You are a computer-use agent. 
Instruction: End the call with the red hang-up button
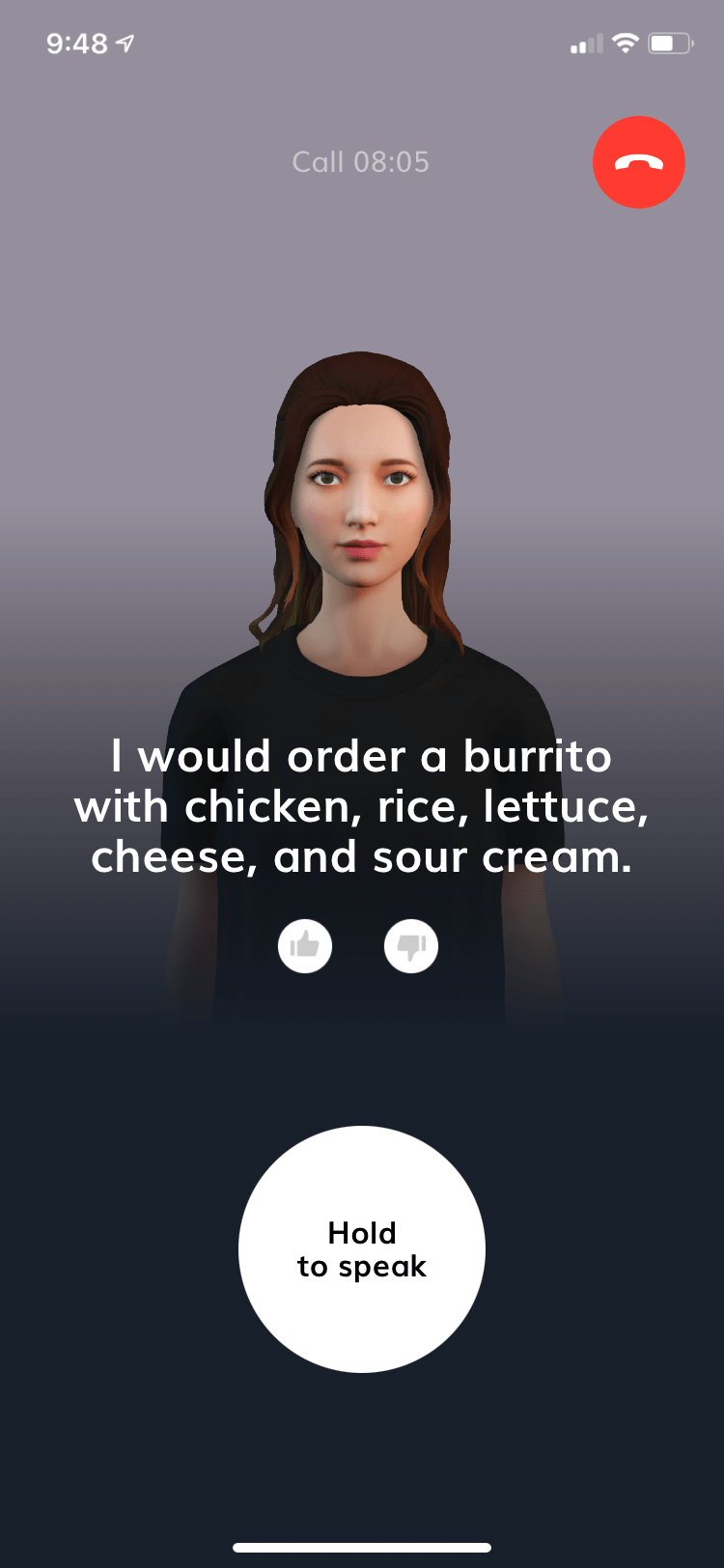(638, 162)
